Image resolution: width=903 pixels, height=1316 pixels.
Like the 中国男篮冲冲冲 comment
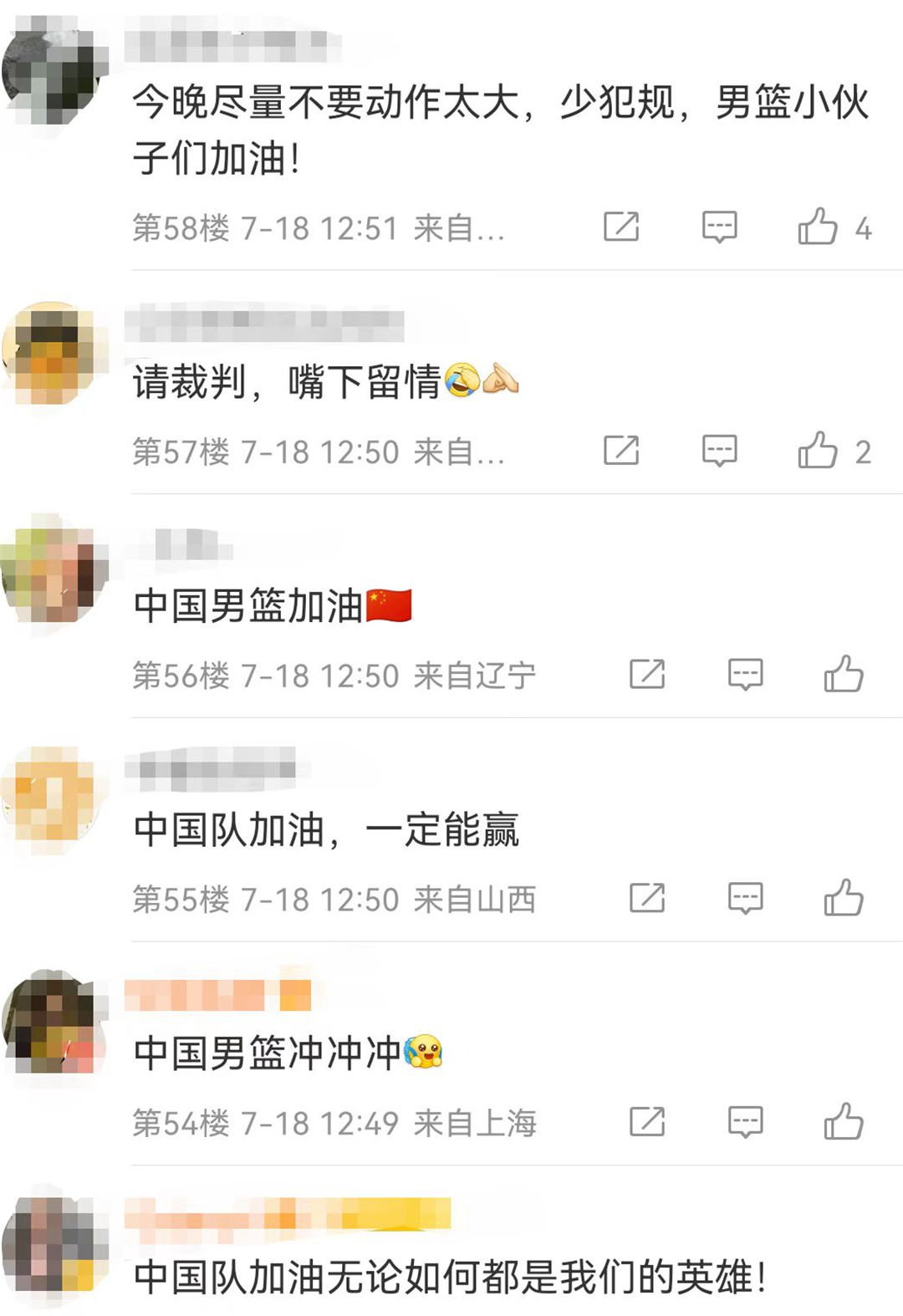(843, 1121)
